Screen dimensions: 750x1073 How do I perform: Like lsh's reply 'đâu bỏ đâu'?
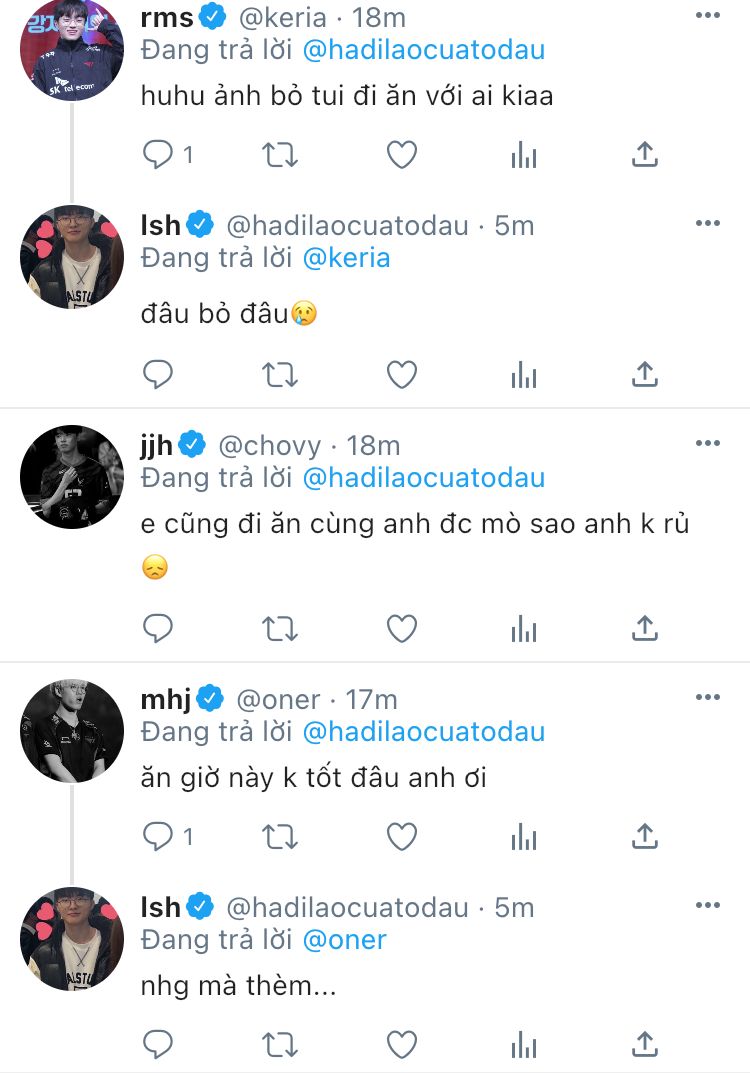point(401,375)
